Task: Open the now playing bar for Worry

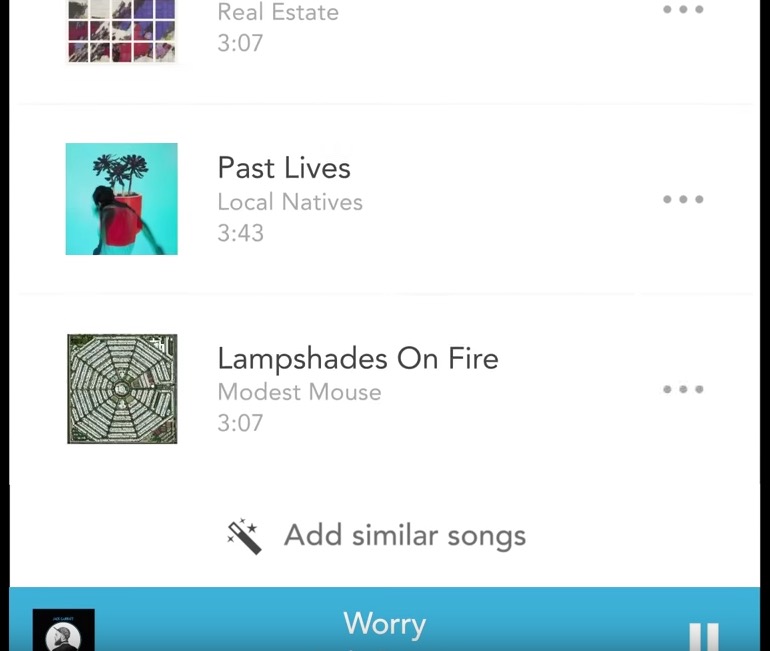Action: (385, 625)
